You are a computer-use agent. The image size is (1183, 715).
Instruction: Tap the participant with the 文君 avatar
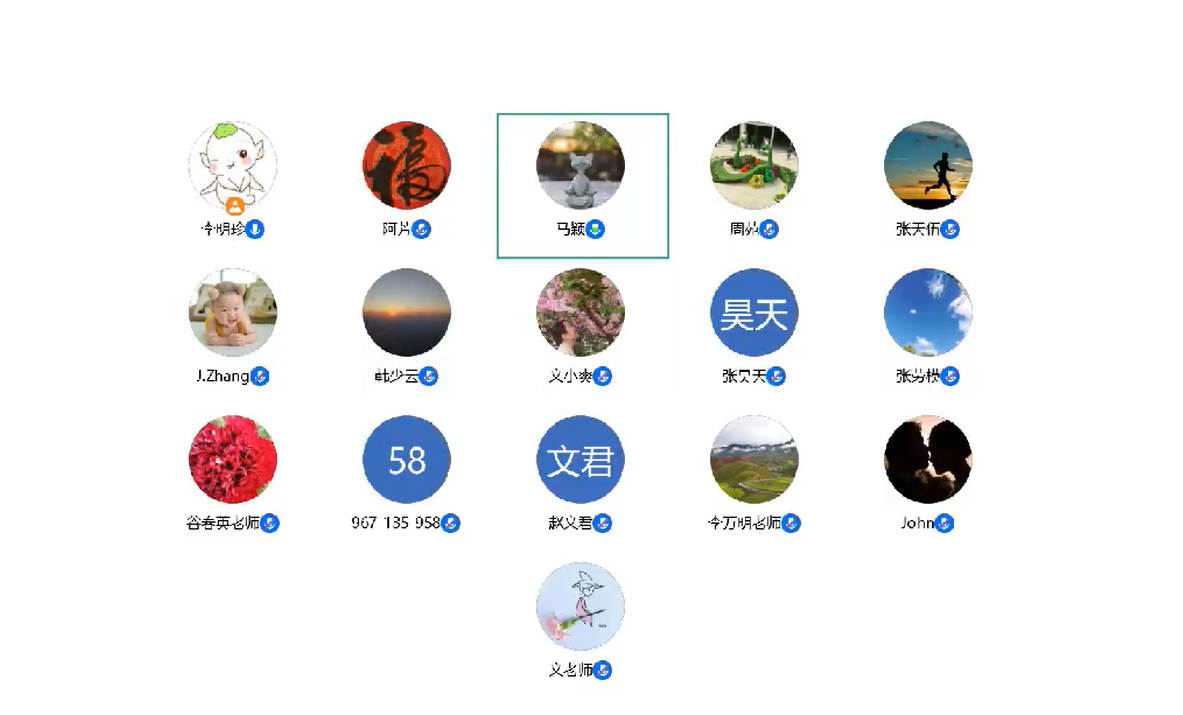click(x=581, y=459)
